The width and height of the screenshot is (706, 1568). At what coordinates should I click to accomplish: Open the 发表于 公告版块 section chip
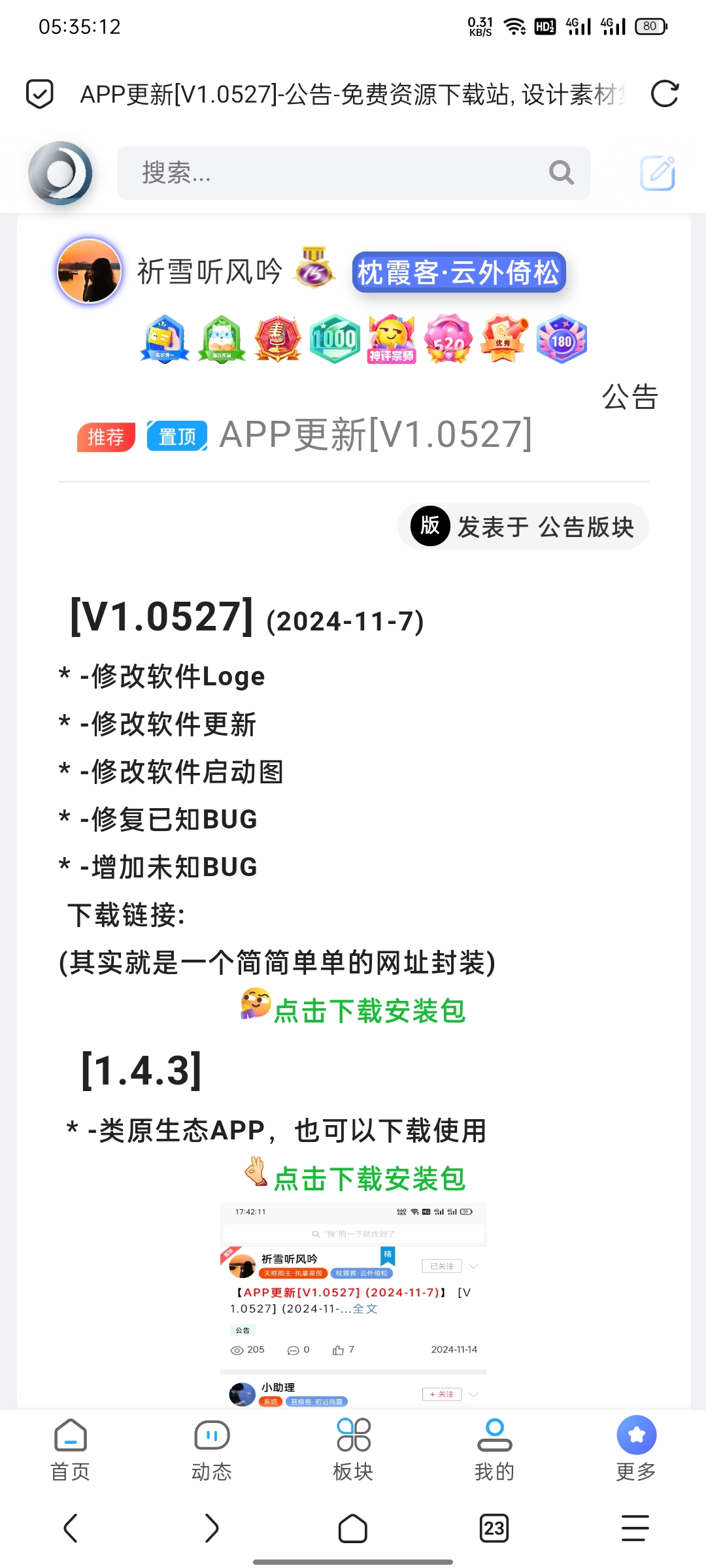click(523, 526)
